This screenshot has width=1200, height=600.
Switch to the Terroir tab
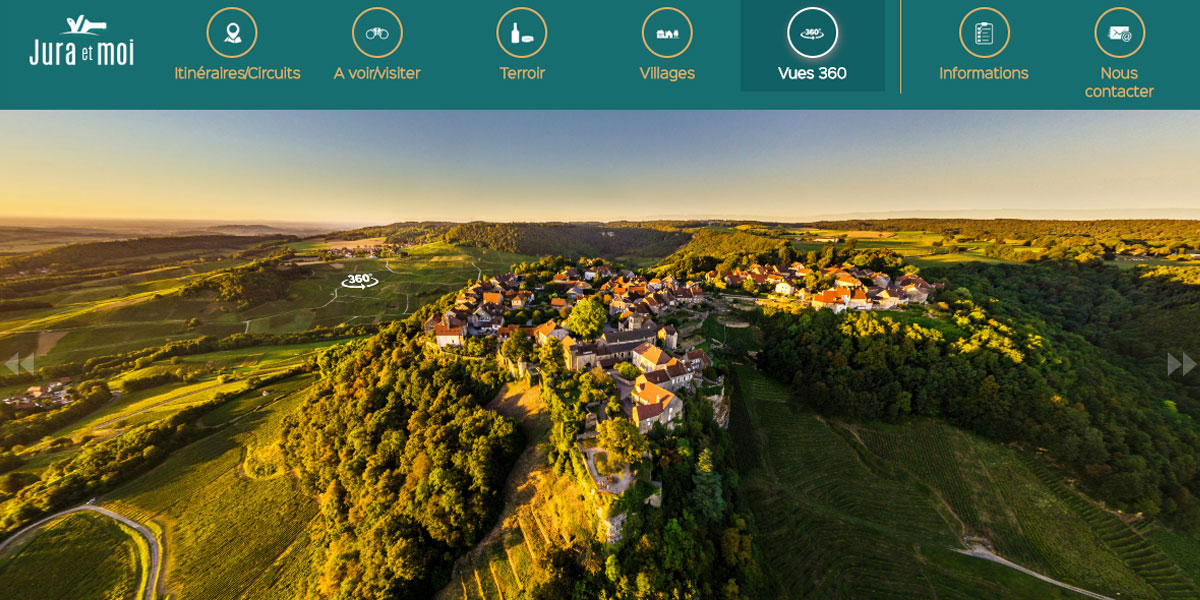(x=522, y=47)
